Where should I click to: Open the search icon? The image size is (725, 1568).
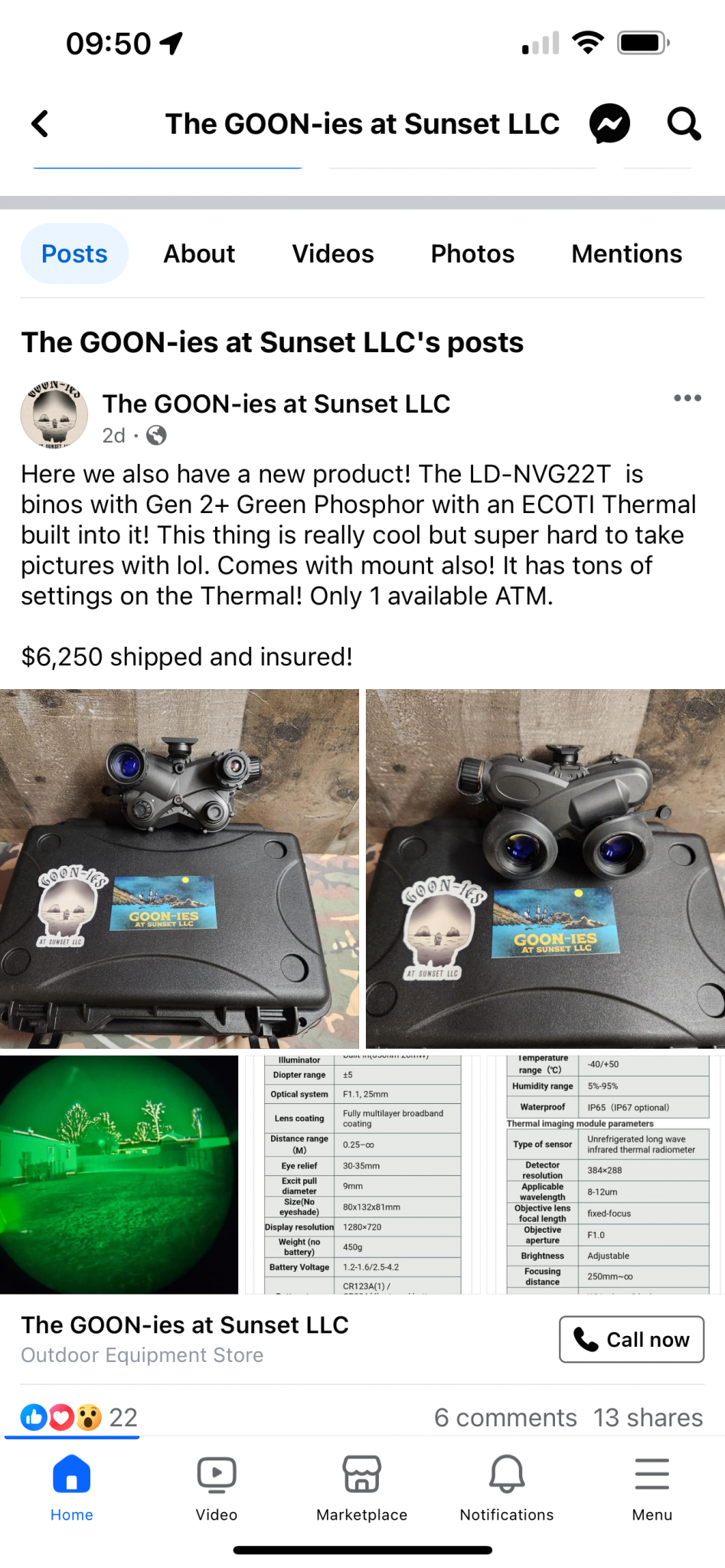(684, 123)
